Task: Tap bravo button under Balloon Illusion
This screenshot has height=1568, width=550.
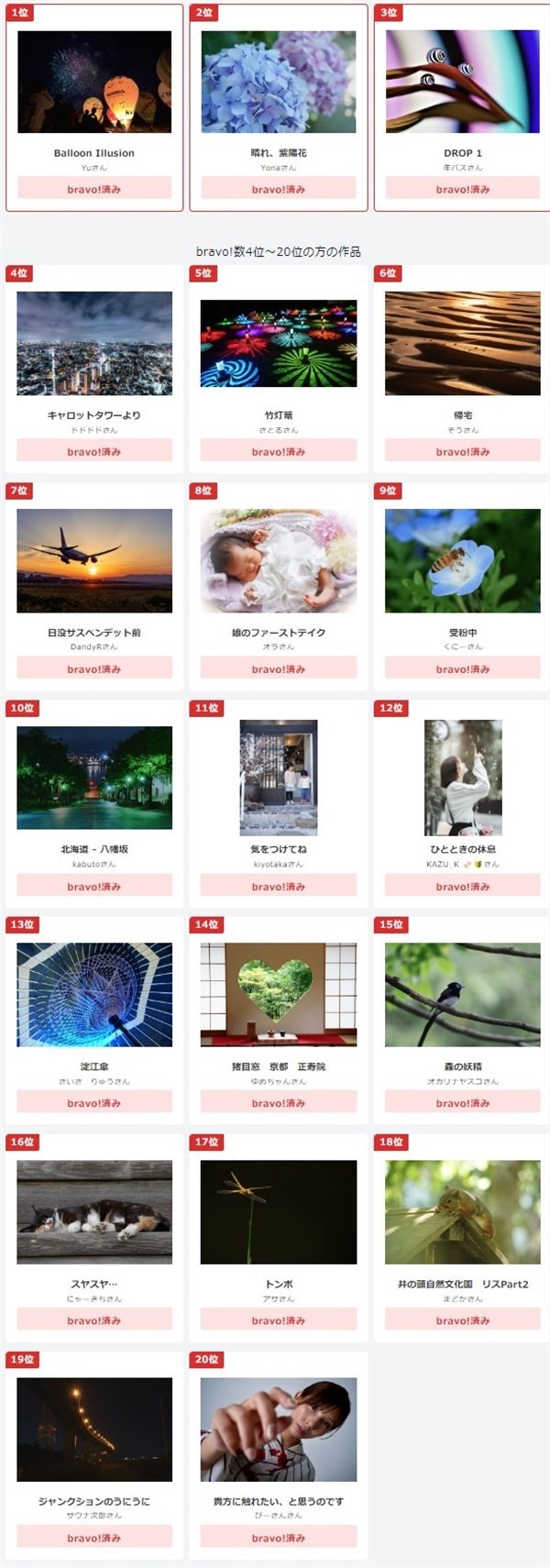Action: coord(93,189)
